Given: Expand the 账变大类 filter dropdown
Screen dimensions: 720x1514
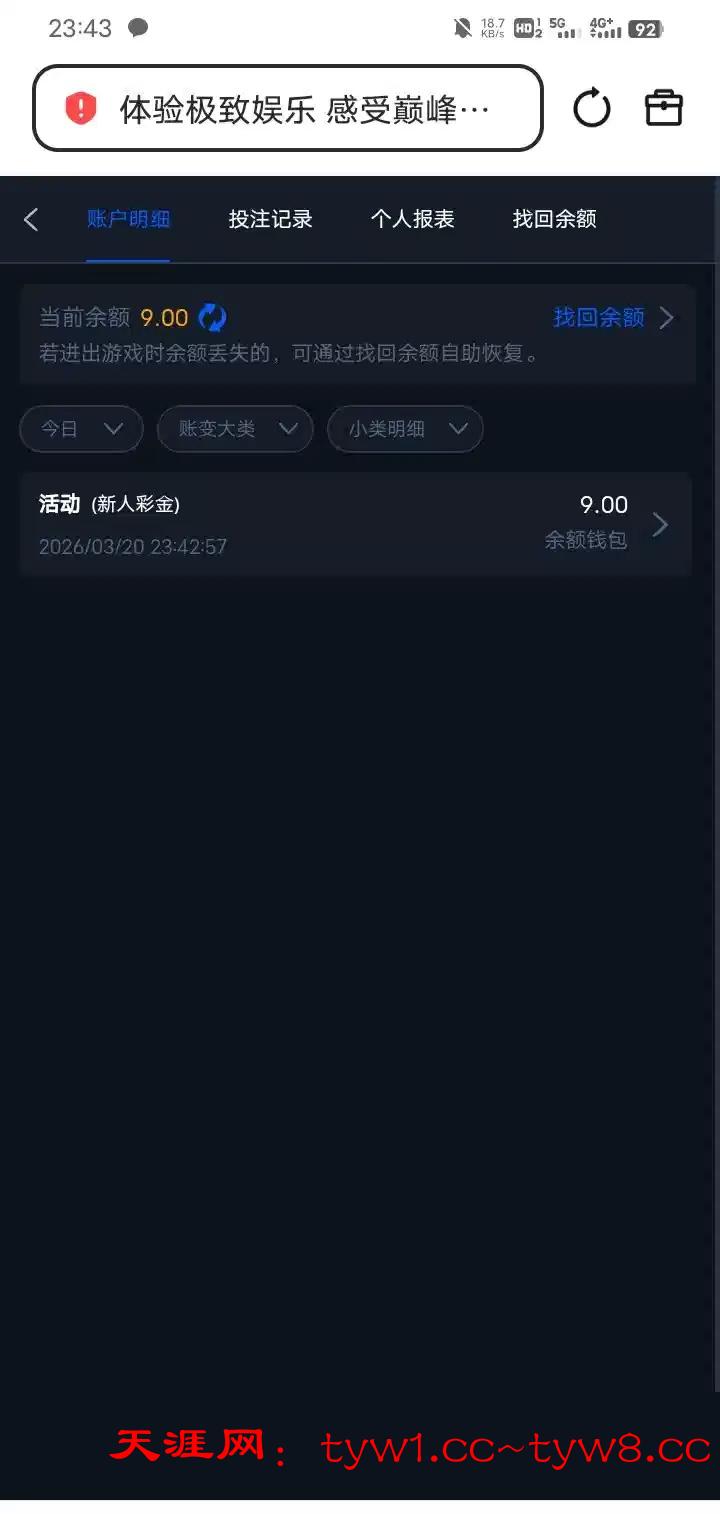Looking at the screenshot, I should point(236,429).
